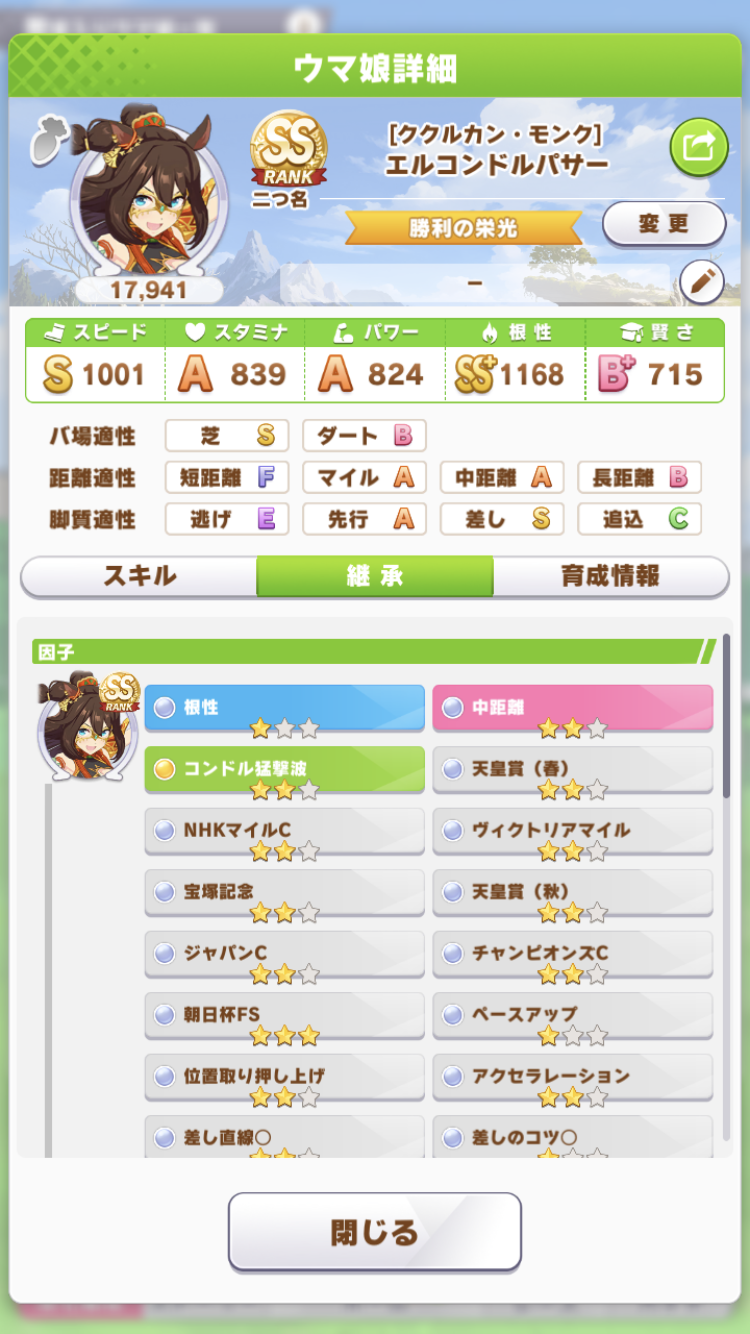Image resolution: width=750 pixels, height=1334 pixels.
Task: Tap the チャンピオンズC factor
Action: pos(572,953)
